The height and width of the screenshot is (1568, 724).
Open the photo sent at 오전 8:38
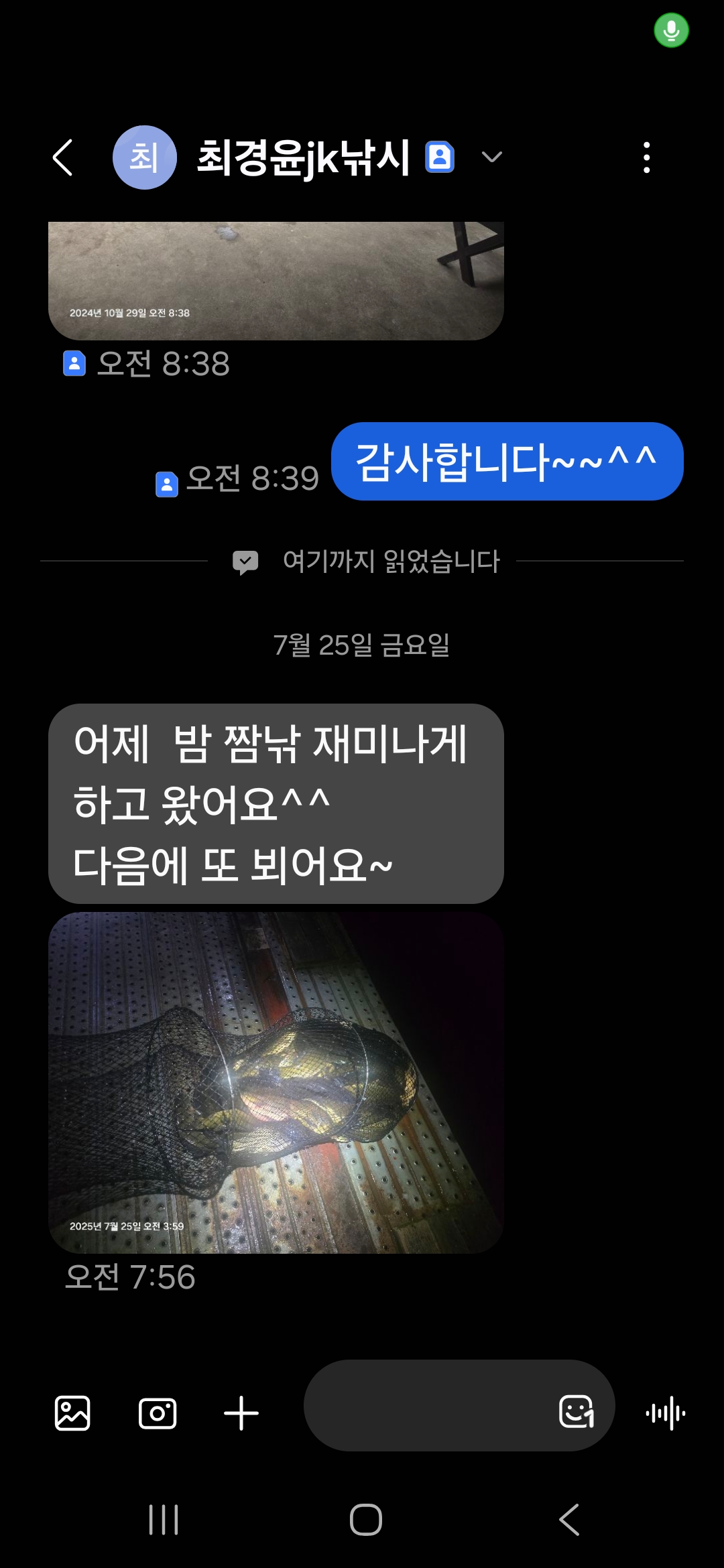[276, 281]
